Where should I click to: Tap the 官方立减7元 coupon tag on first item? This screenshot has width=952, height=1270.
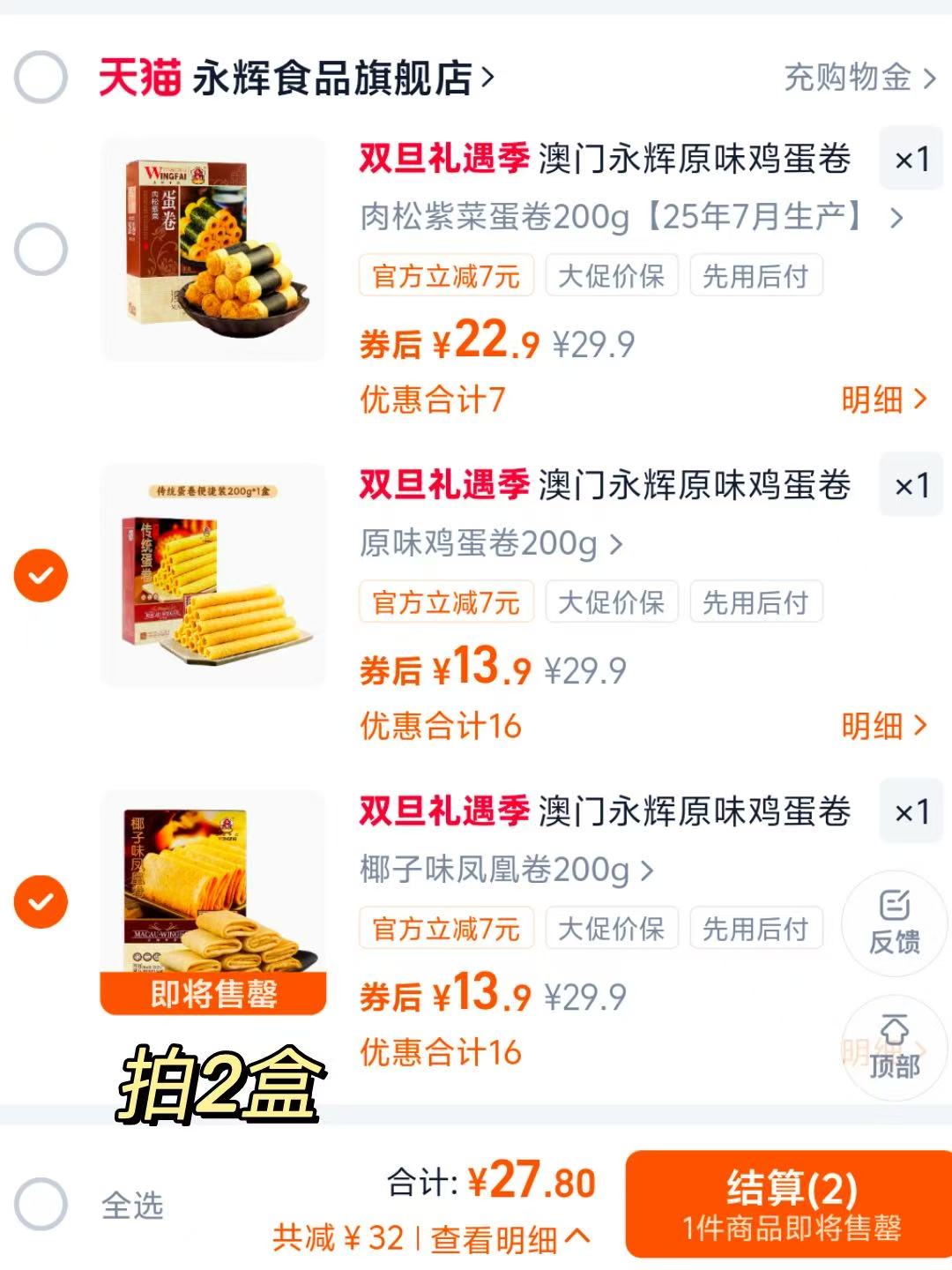tap(446, 276)
